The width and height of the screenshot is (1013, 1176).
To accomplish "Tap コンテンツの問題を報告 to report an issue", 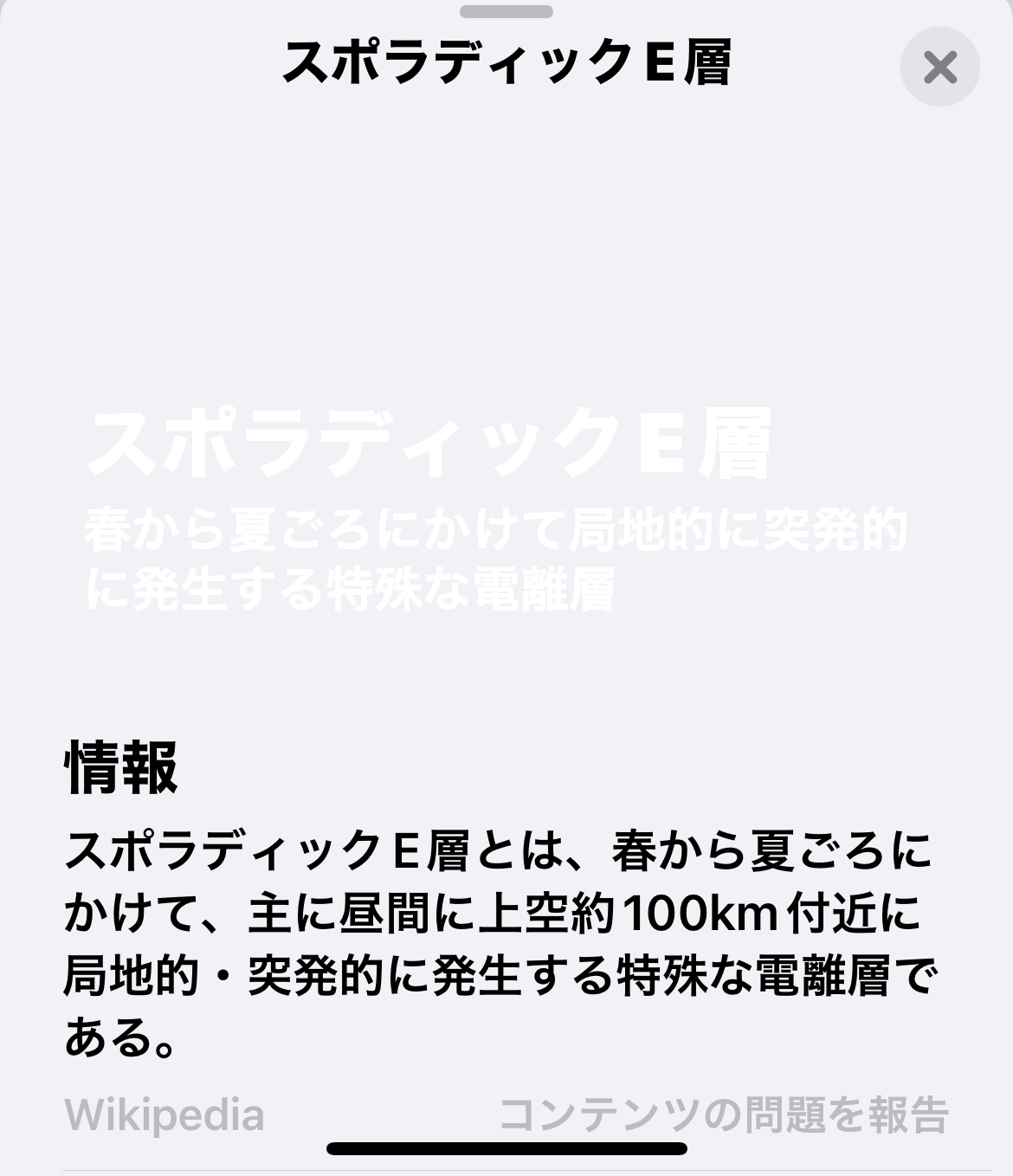I will (724, 1115).
